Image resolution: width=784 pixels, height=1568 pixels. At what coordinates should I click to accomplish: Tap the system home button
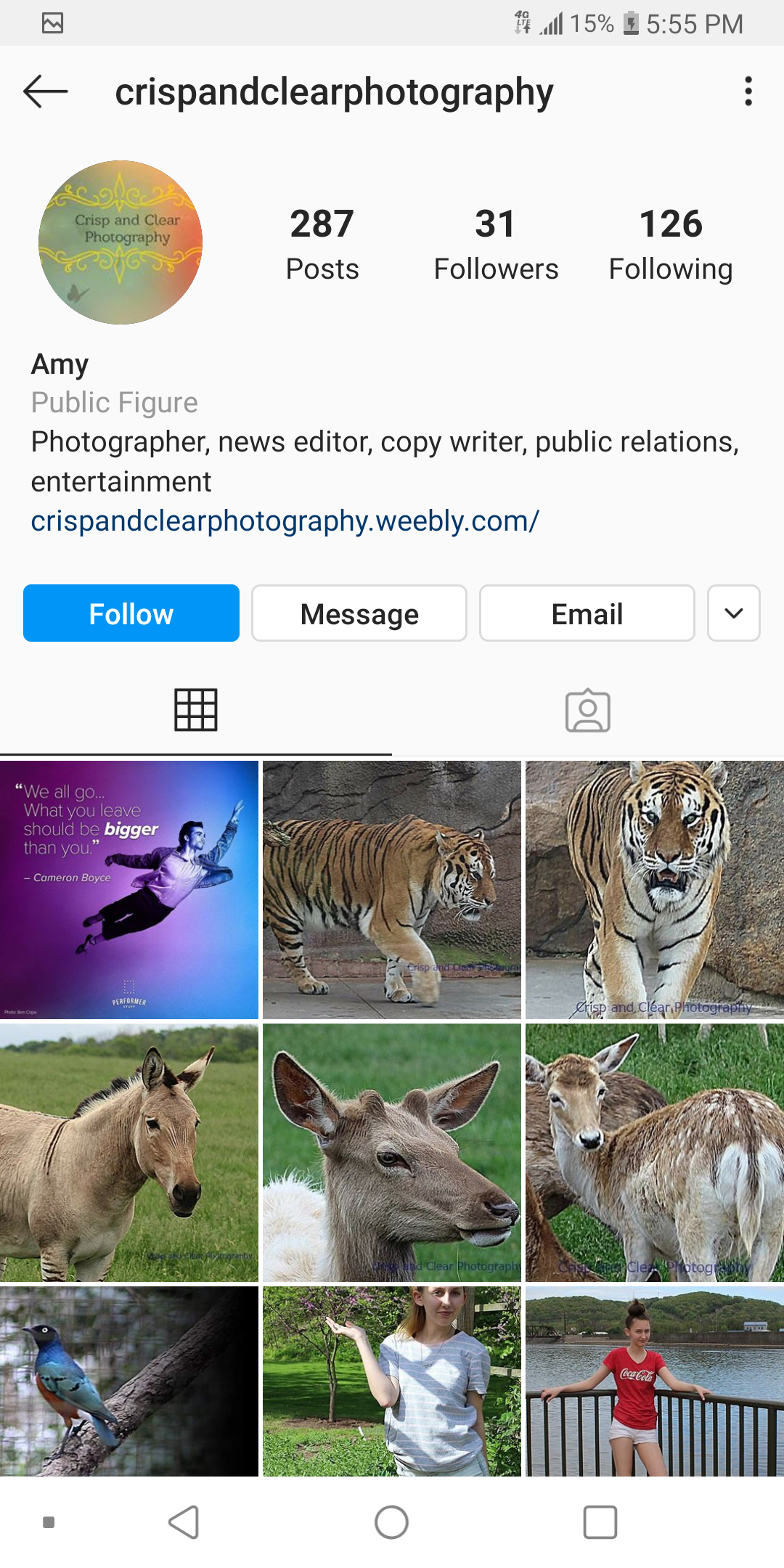coord(391,1522)
